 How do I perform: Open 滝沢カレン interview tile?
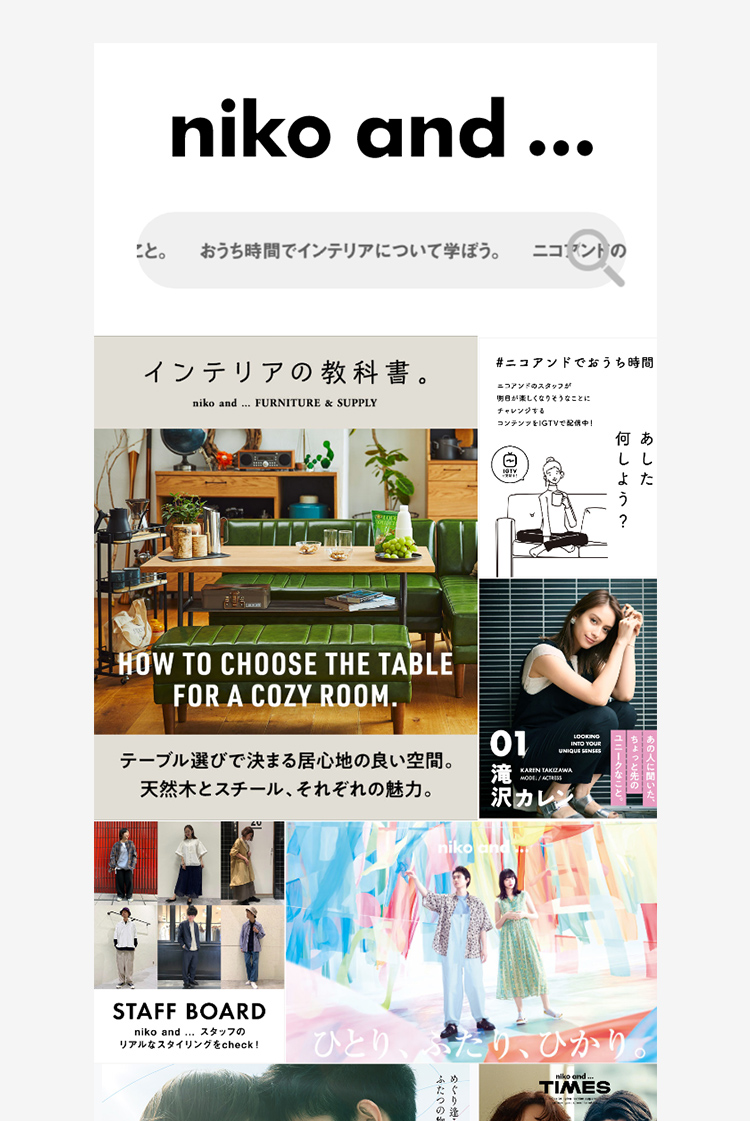pos(567,697)
